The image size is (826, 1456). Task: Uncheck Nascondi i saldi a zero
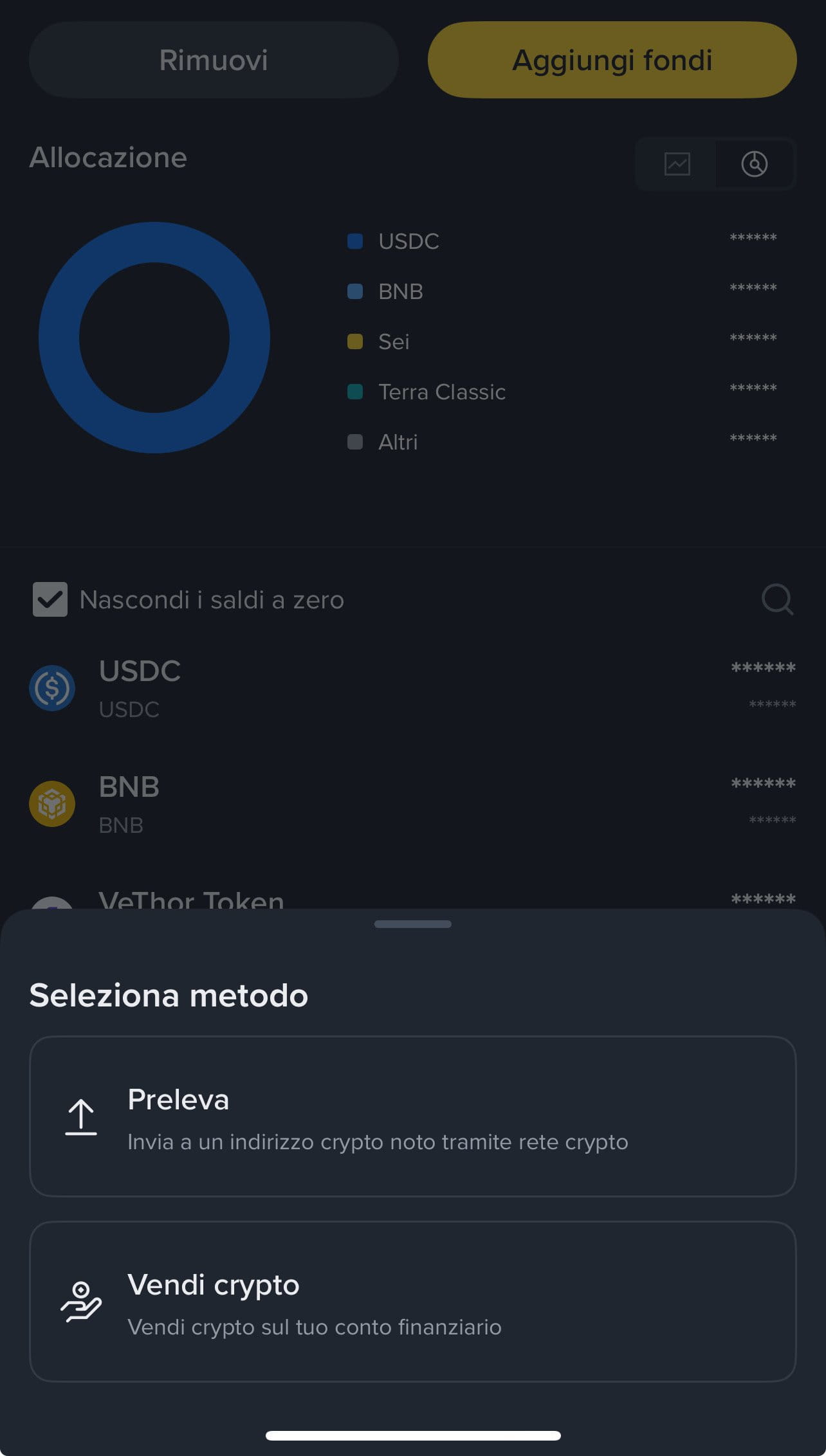[x=50, y=599]
